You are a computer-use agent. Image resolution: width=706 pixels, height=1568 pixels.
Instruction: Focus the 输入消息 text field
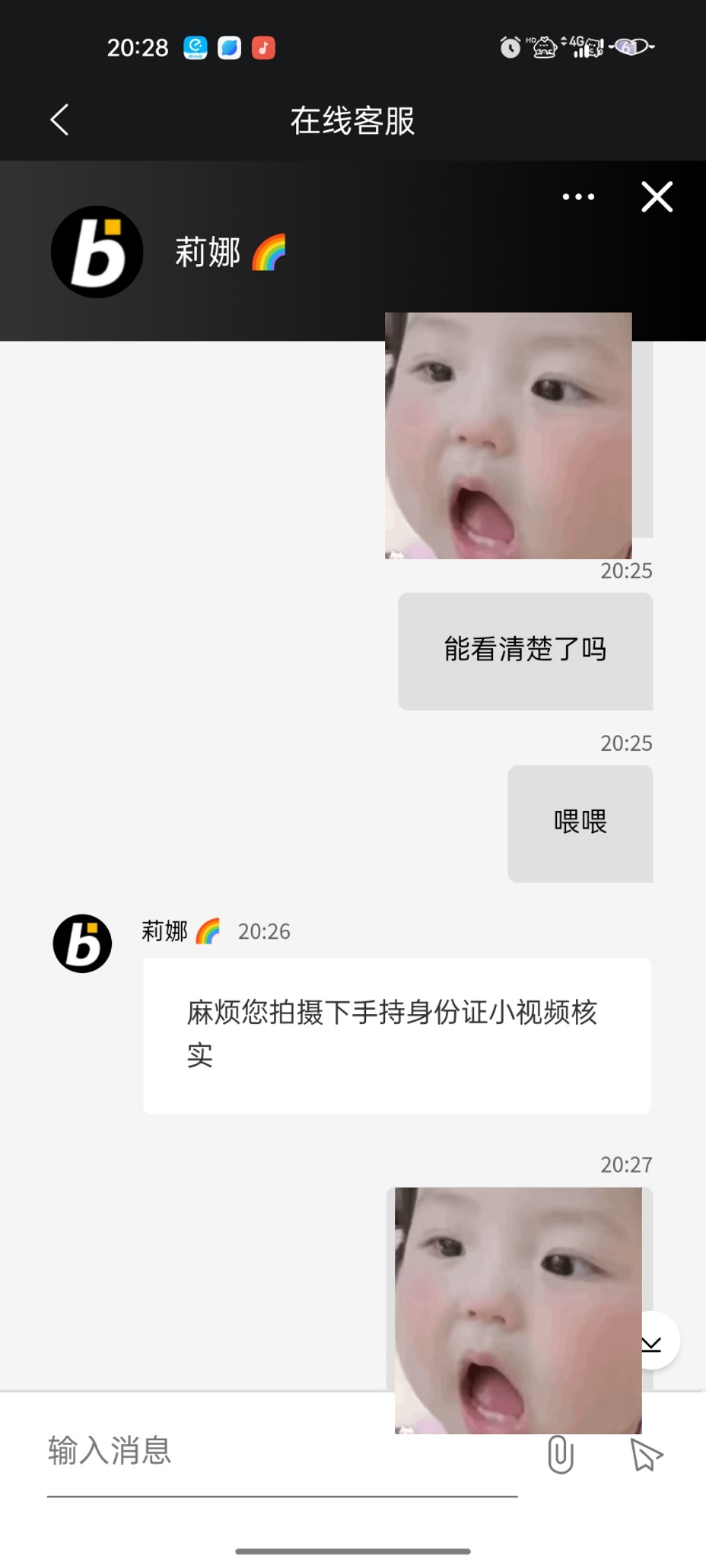(x=281, y=1452)
